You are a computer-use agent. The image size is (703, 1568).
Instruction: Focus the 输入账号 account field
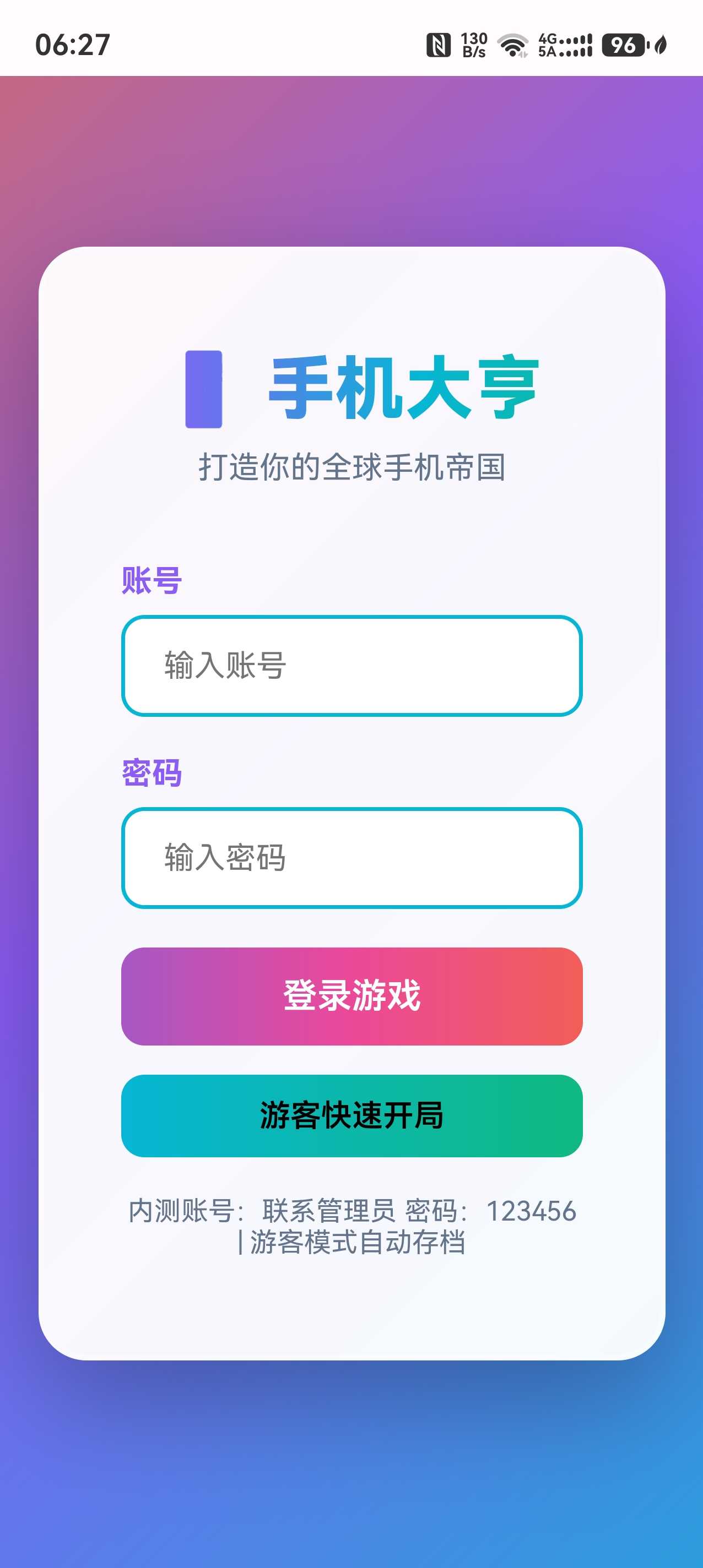coord(351,665)
